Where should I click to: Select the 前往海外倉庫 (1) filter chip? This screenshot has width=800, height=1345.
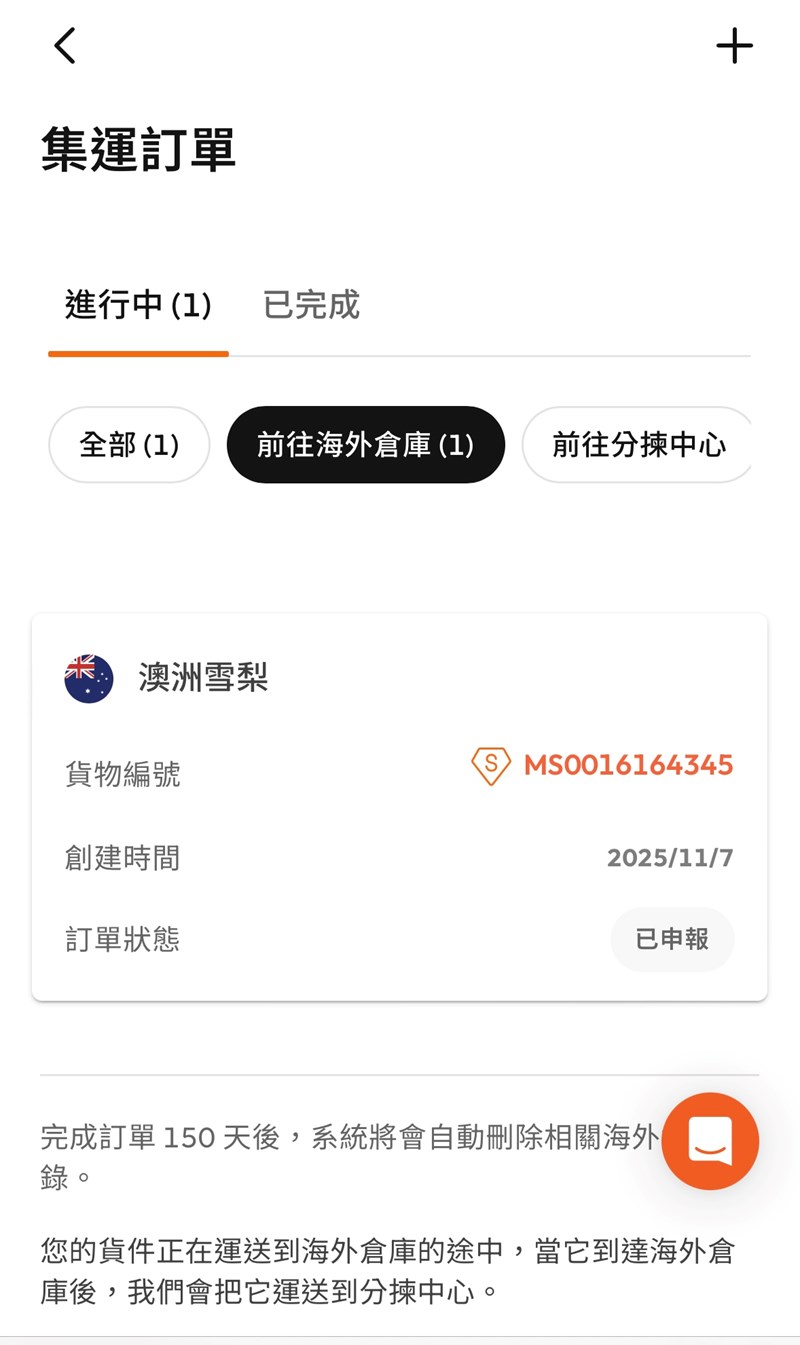pos(365,445)
